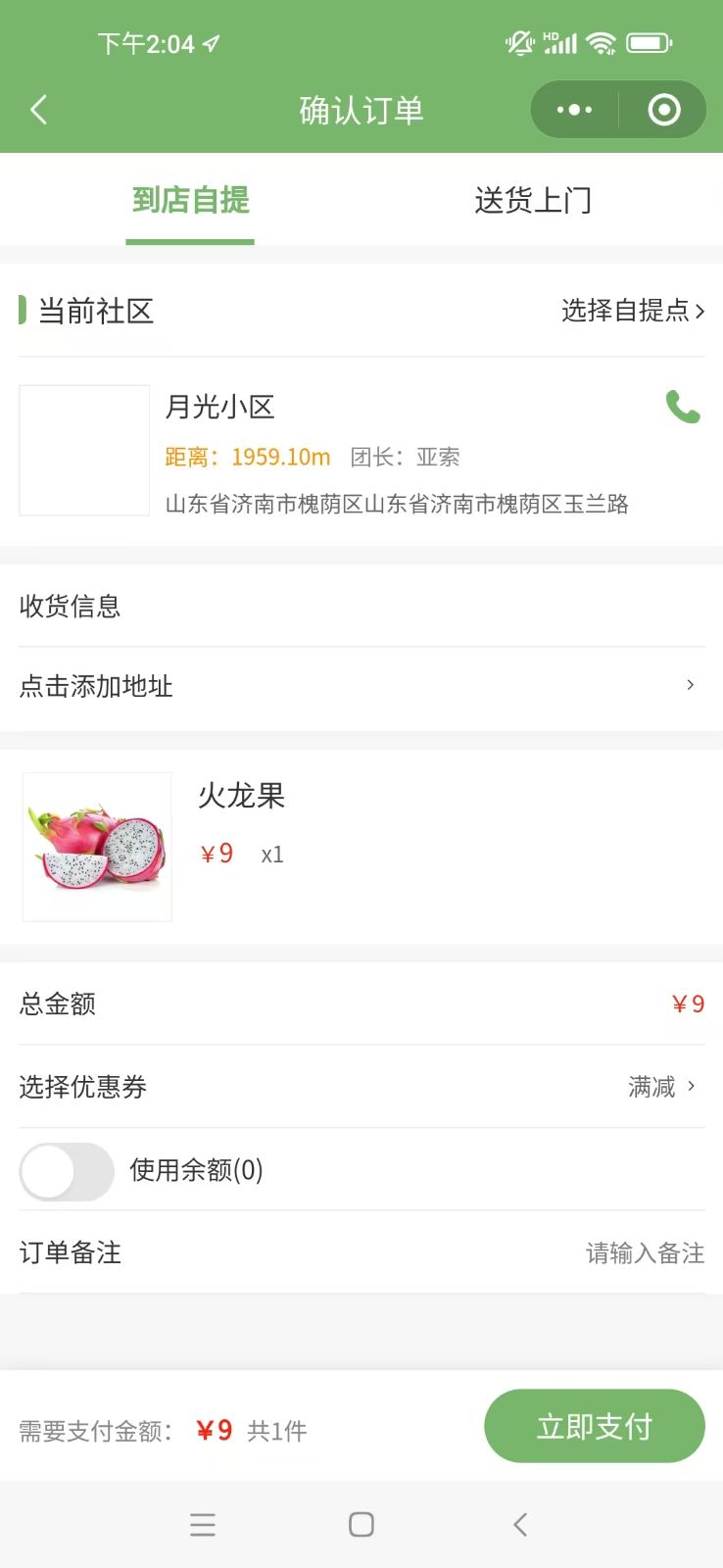
Task: Open the 选择优惠券 coupon selector
Action: 361,1086
